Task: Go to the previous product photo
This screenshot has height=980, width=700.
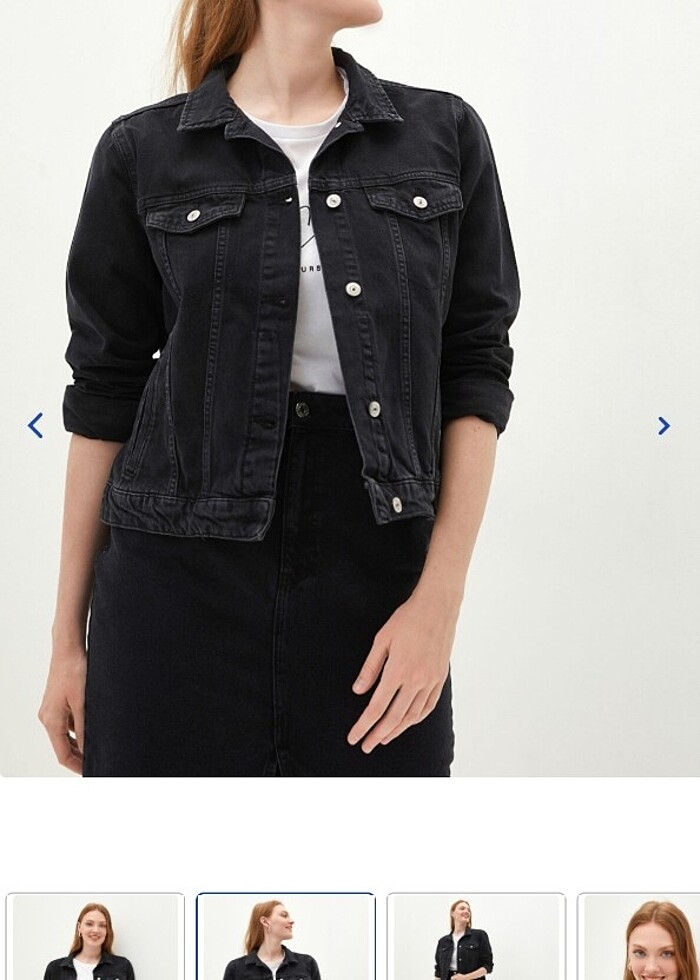Action: tap(36, 426)
